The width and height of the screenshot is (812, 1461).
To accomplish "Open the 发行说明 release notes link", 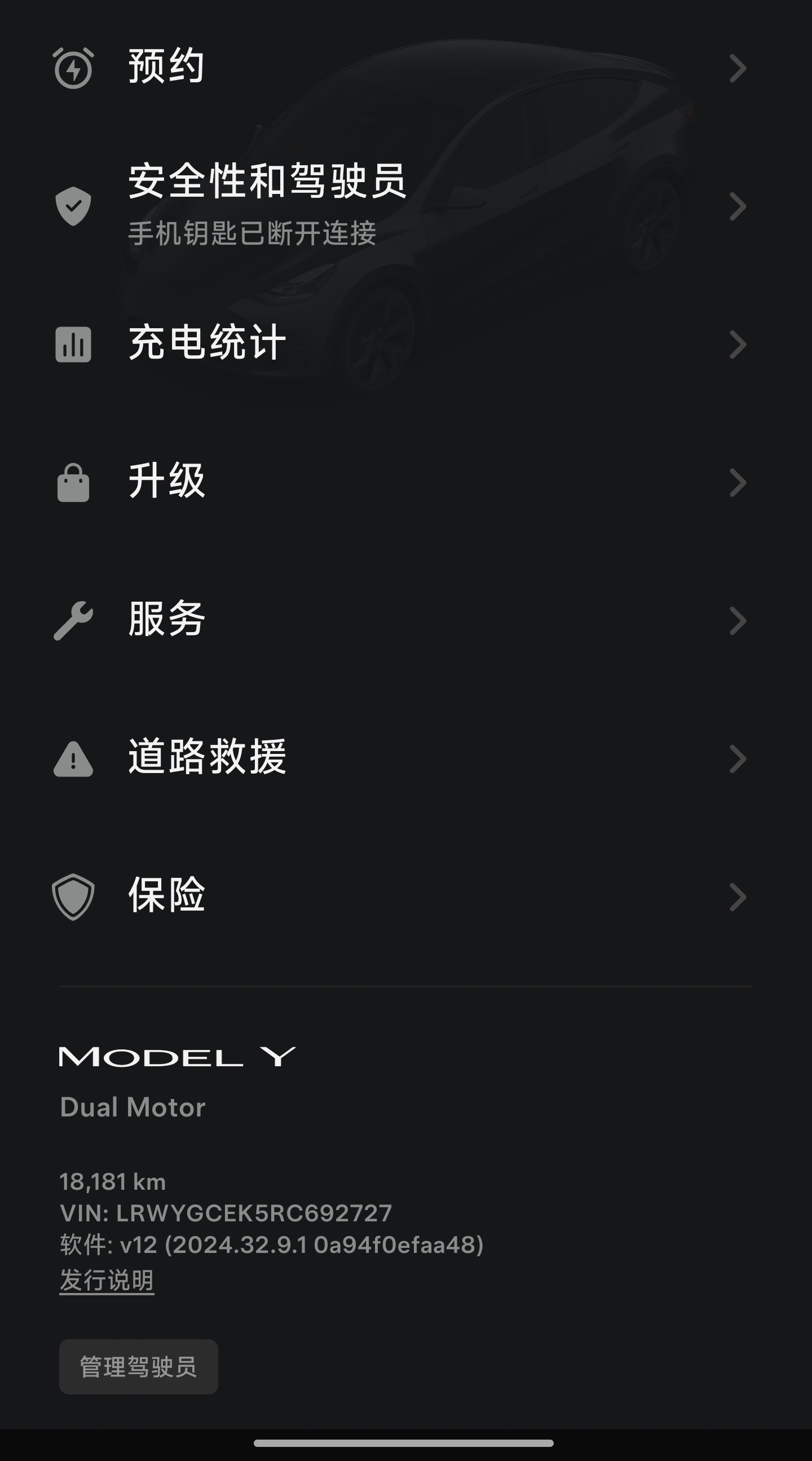I will [x=107, y=1281].
